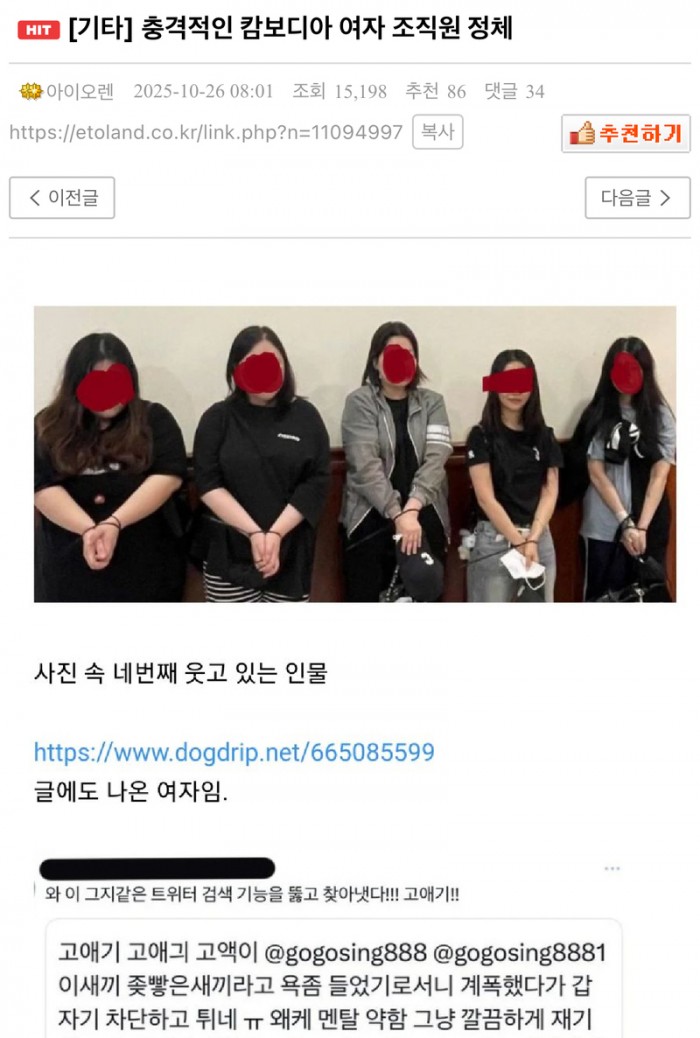
Task: Go to the previous post (이전글)
Action: [62, 198]
